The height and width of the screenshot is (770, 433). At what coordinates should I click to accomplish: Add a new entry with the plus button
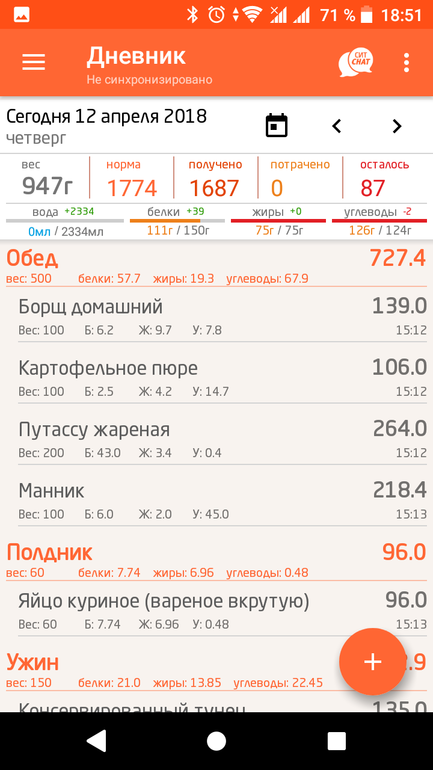(x=373, y=661)
